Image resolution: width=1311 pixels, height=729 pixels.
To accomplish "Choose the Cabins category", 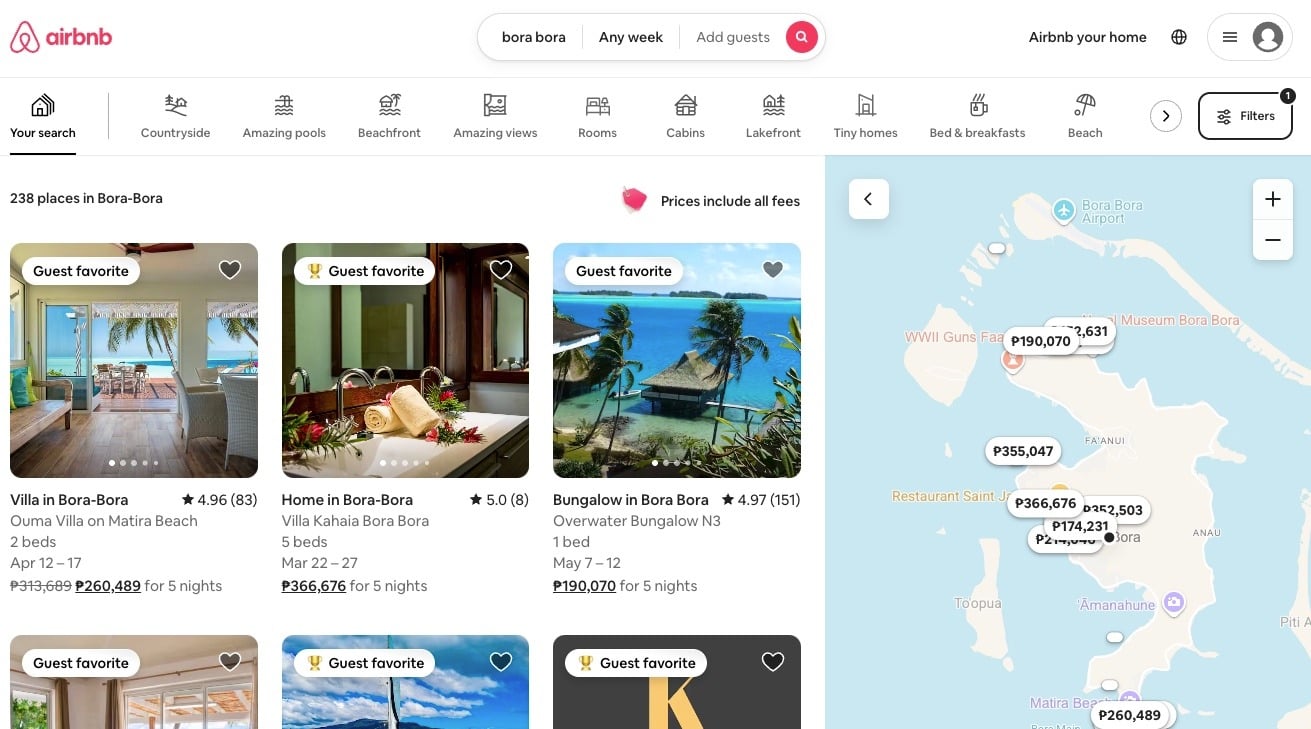I will point(685,116).
